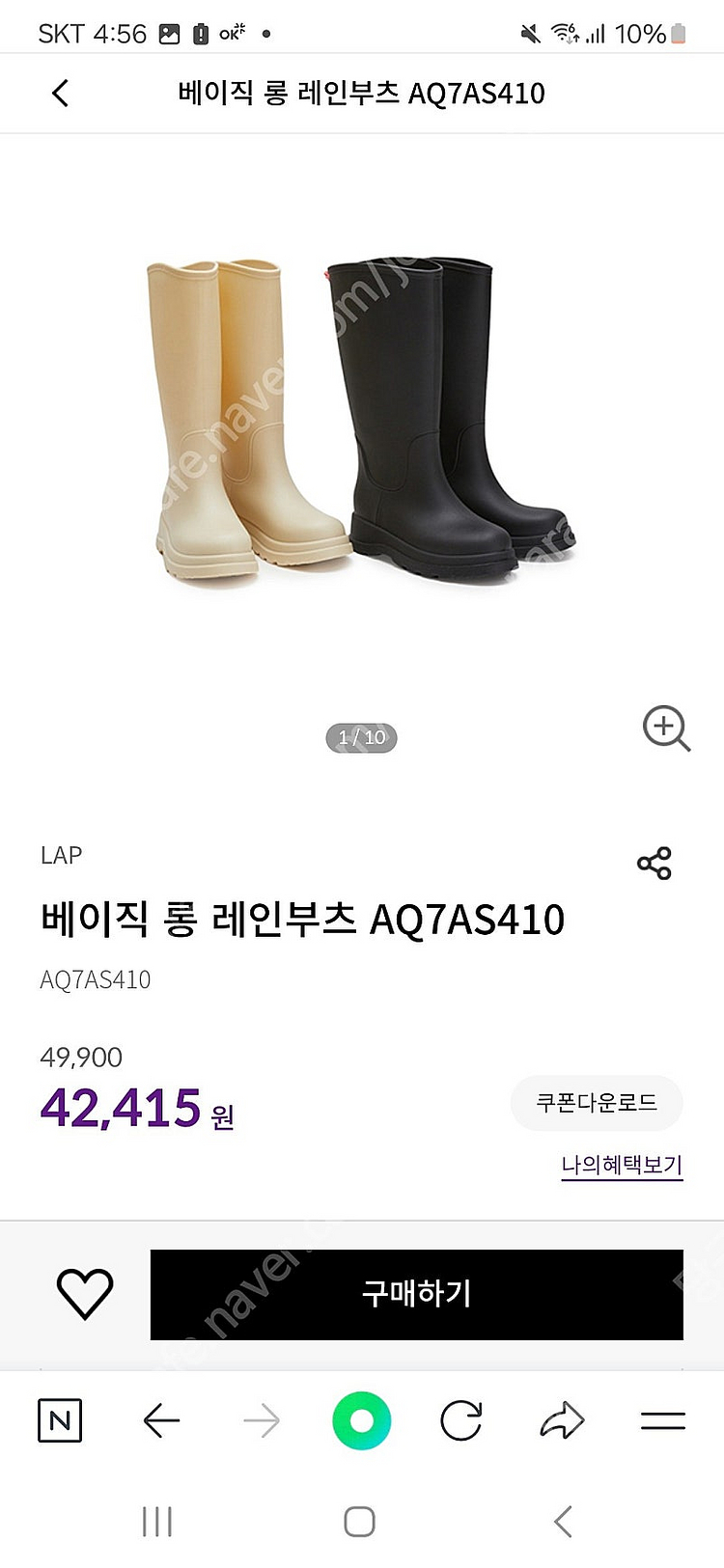
Task: Open the 나의혜택보기 link
Action: pos(622,1165)
